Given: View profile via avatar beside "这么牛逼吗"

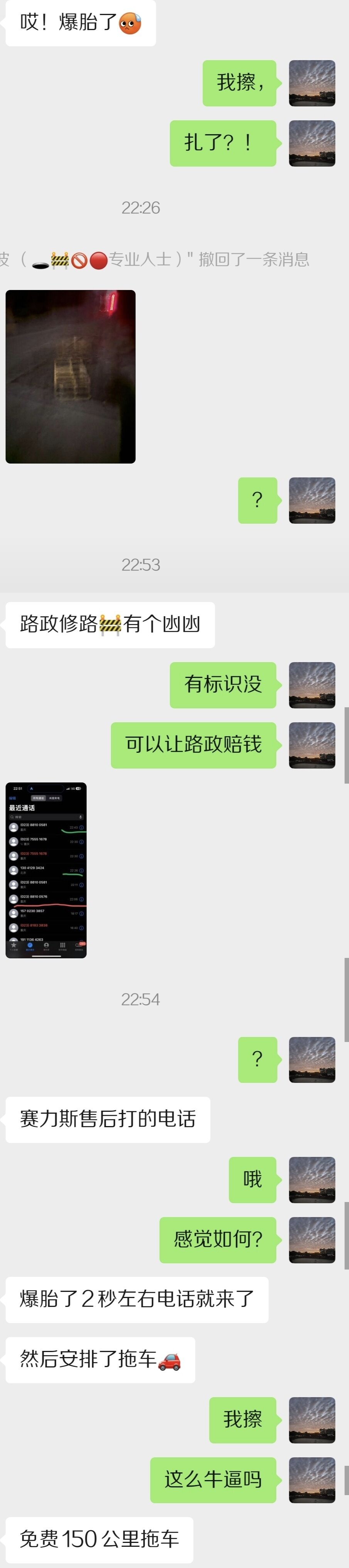Looking at the screenshot, I should [x=311, y=1480].
